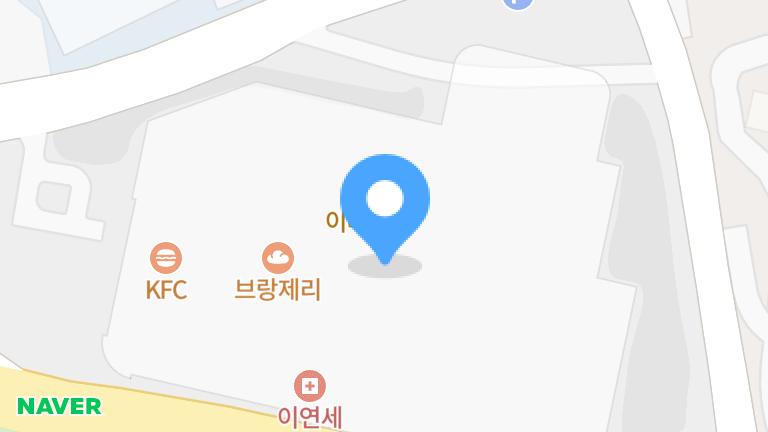Open the KFC place marker
The height and width of the screenshot is (432, 768).
coord(166,259)
